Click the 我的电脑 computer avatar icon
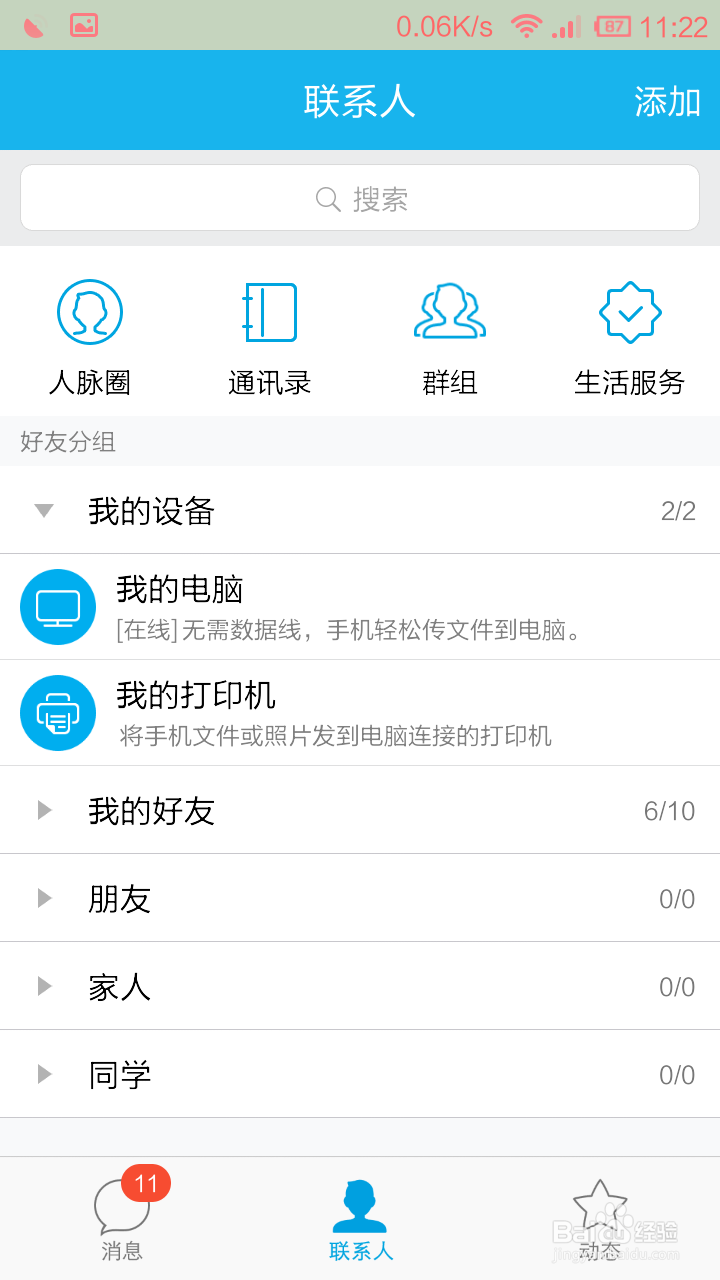The image size is (720, 1280). (57, 607)
